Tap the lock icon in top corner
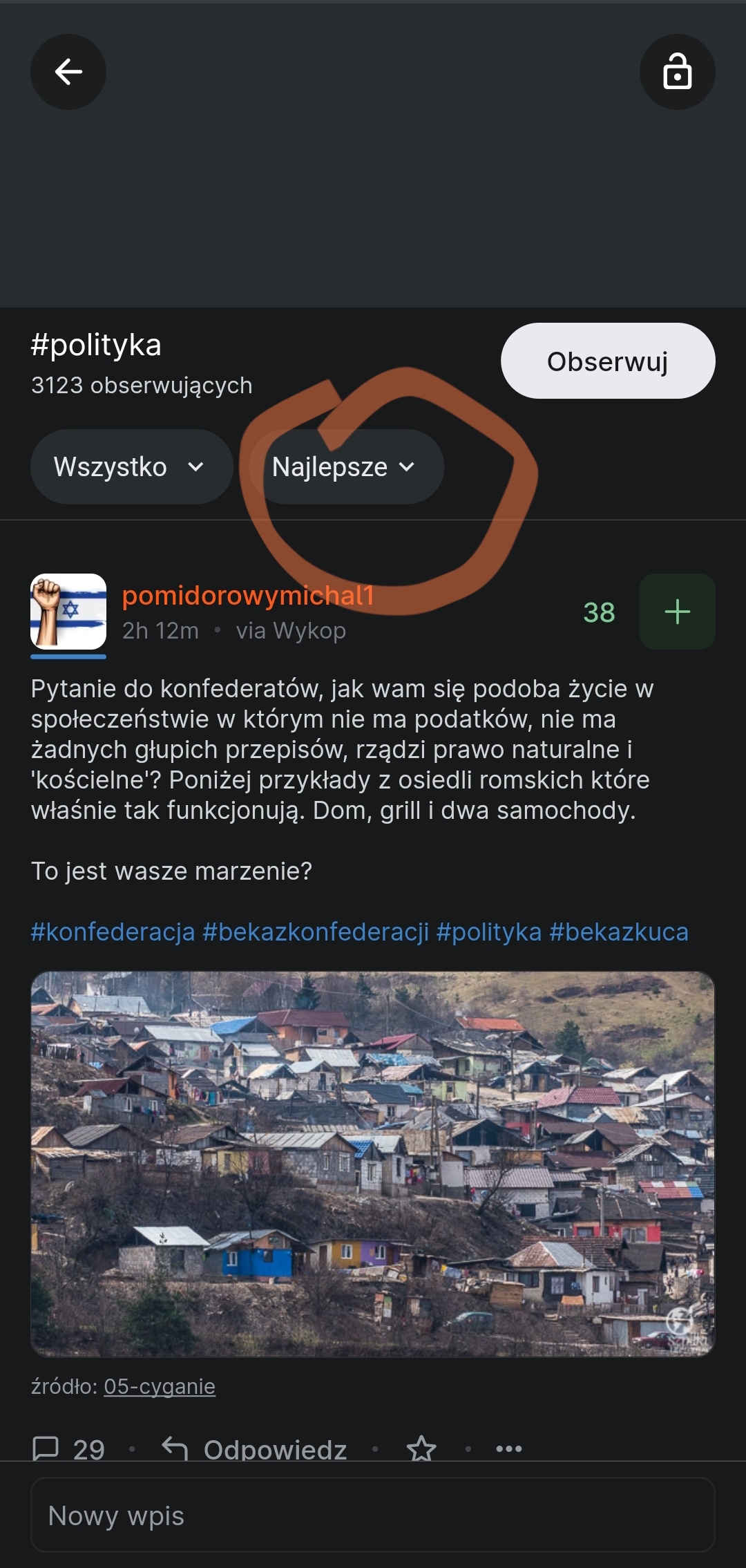746x1568 pixels. pyautogui.click(x=677, y=72)
